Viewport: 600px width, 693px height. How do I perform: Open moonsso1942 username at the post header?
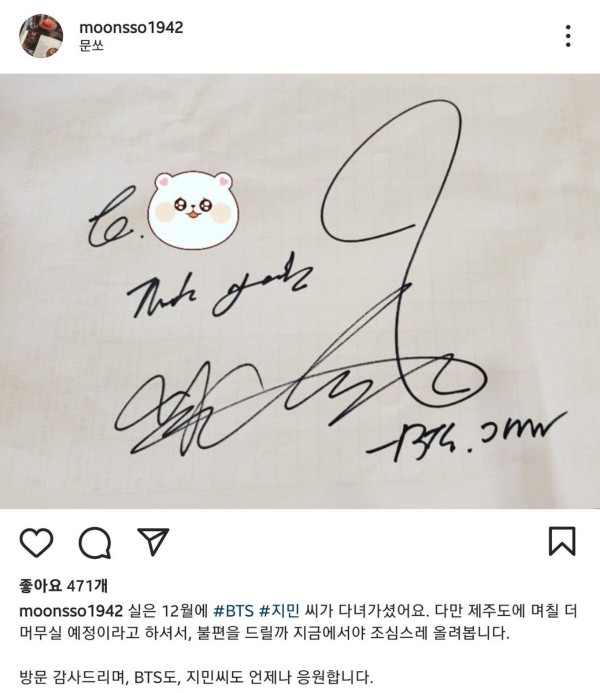tap(131, 26)
